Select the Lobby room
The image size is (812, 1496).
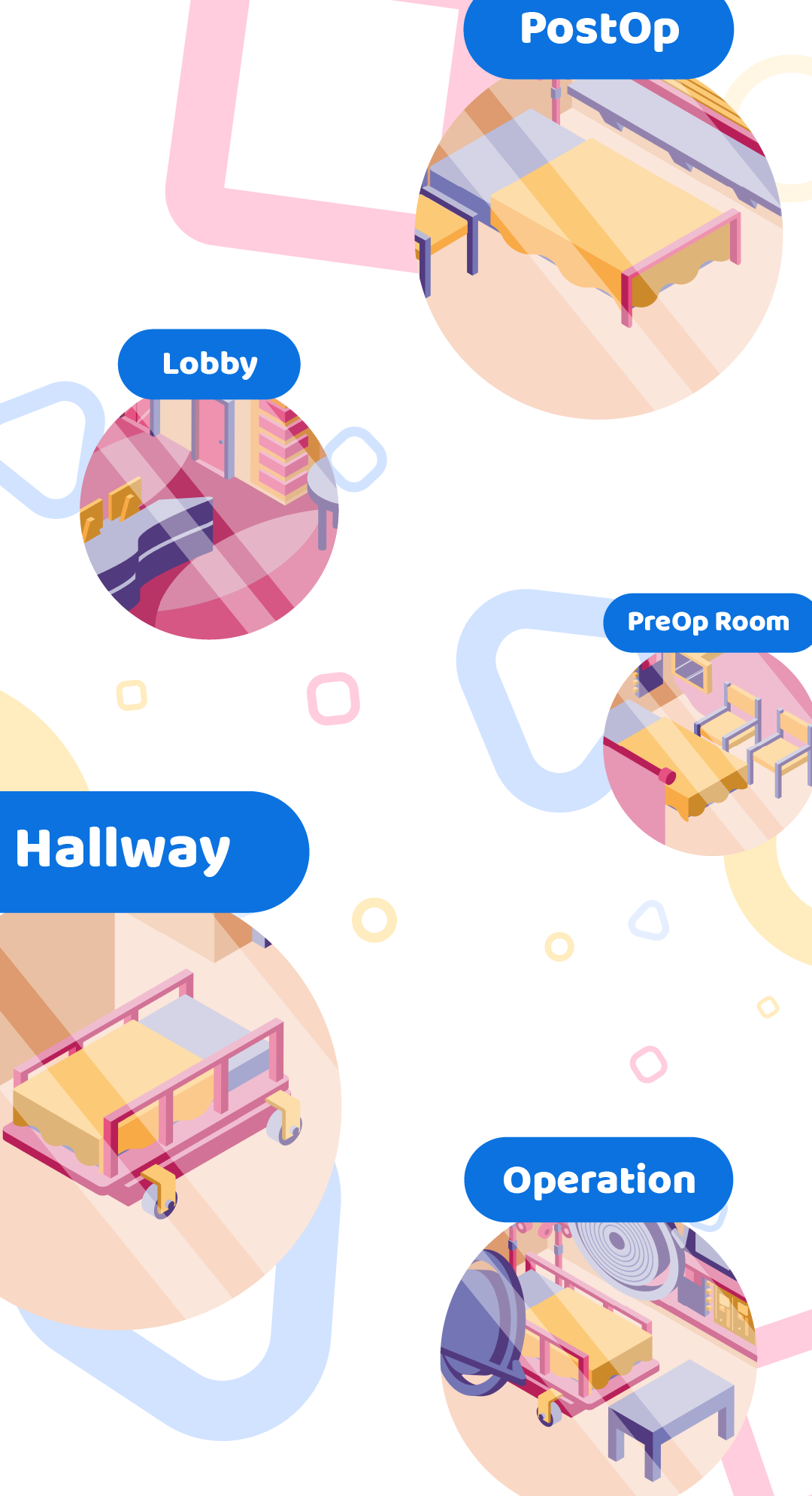209,364
